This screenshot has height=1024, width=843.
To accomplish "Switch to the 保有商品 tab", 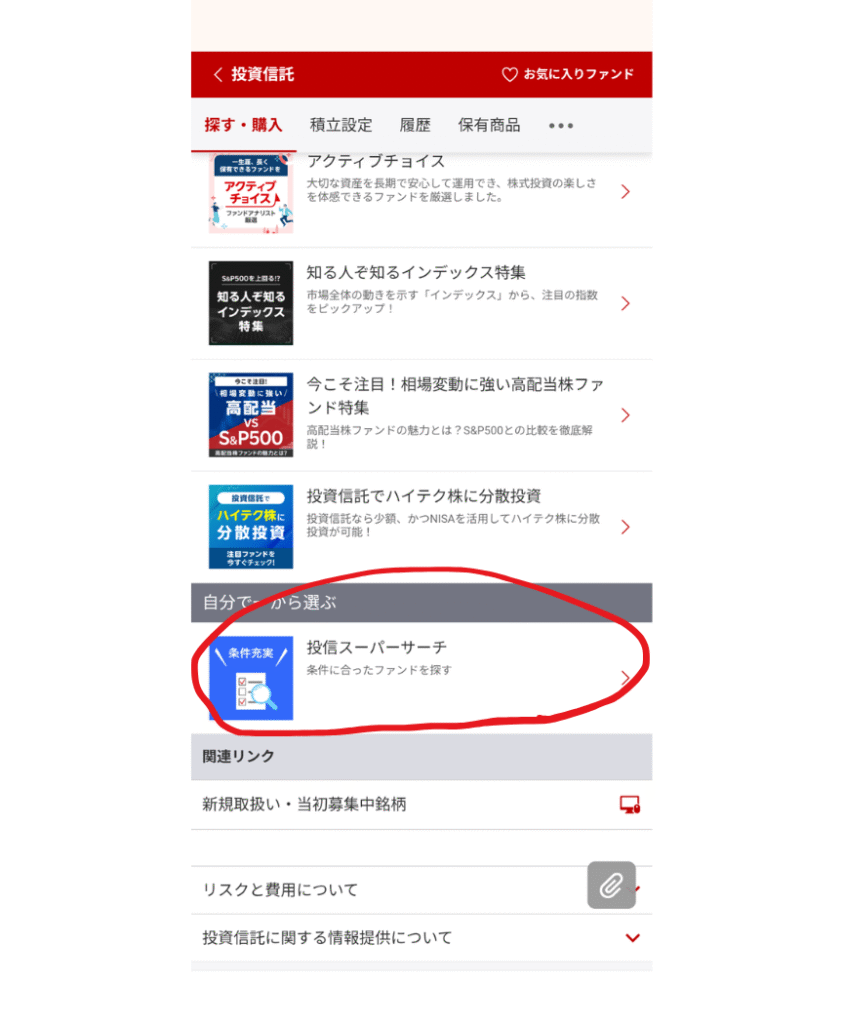I will pos(489,126).
